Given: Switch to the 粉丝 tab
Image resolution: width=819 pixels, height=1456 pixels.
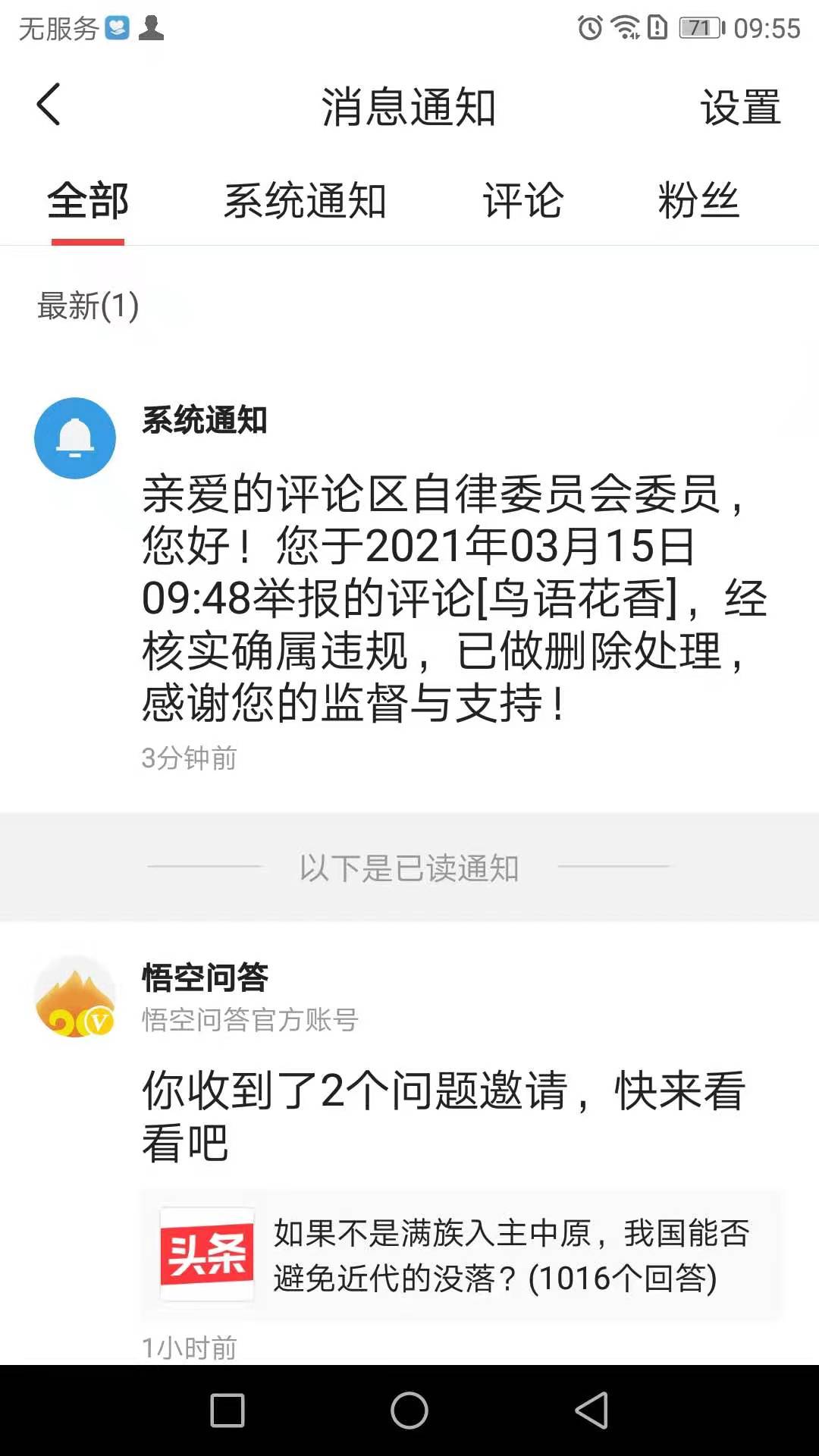Looking at the screenshot, I should coord(698,202).
